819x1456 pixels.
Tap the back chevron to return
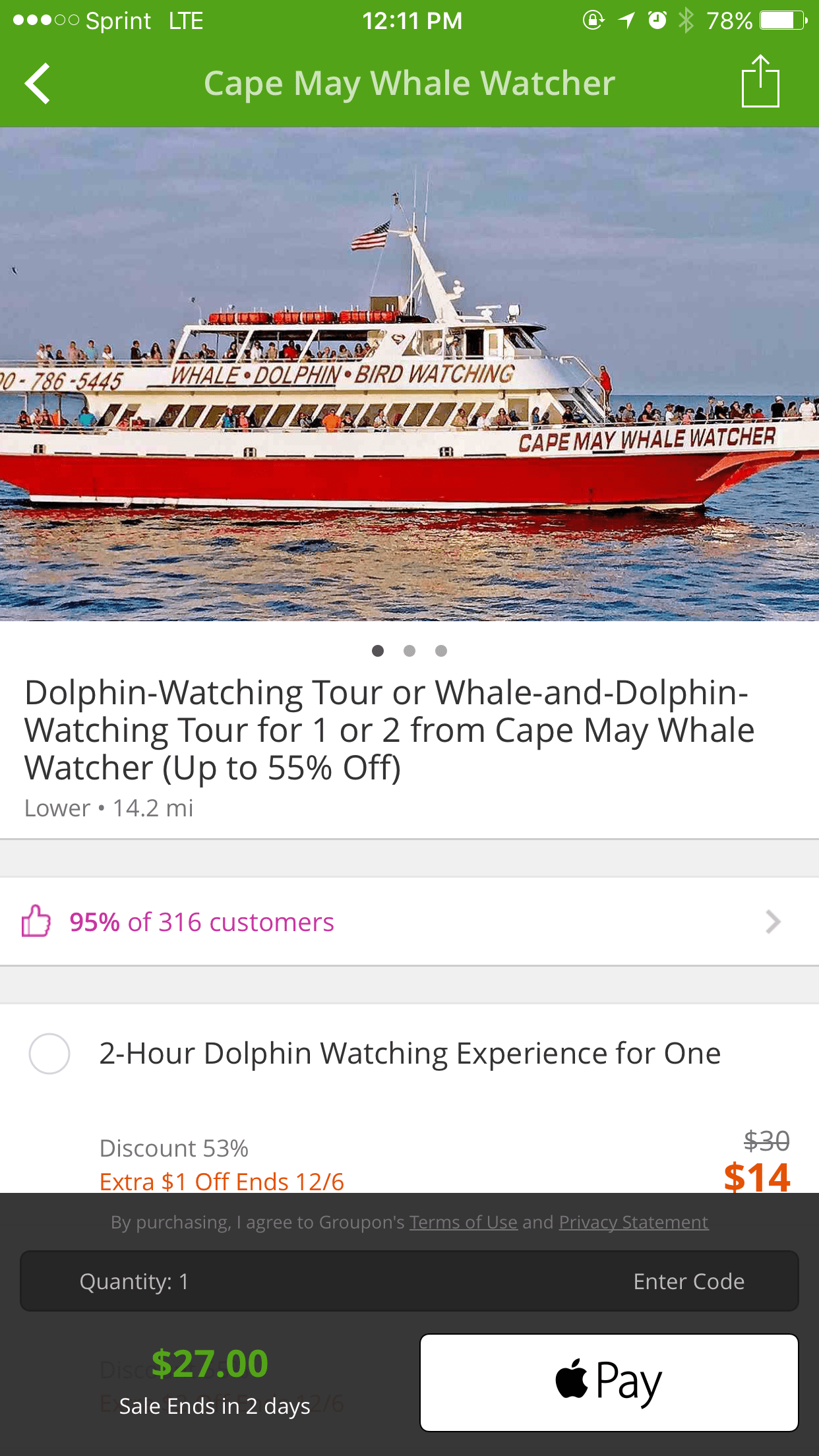point(38,83)
